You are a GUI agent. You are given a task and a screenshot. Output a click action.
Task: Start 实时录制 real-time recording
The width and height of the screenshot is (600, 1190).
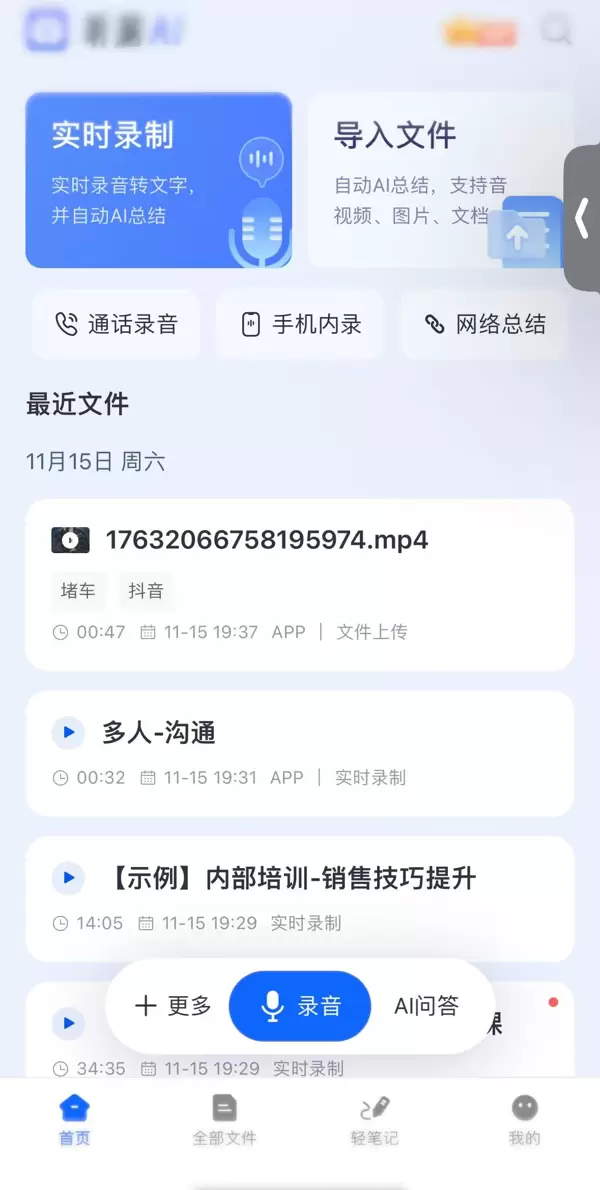(158, 180)
